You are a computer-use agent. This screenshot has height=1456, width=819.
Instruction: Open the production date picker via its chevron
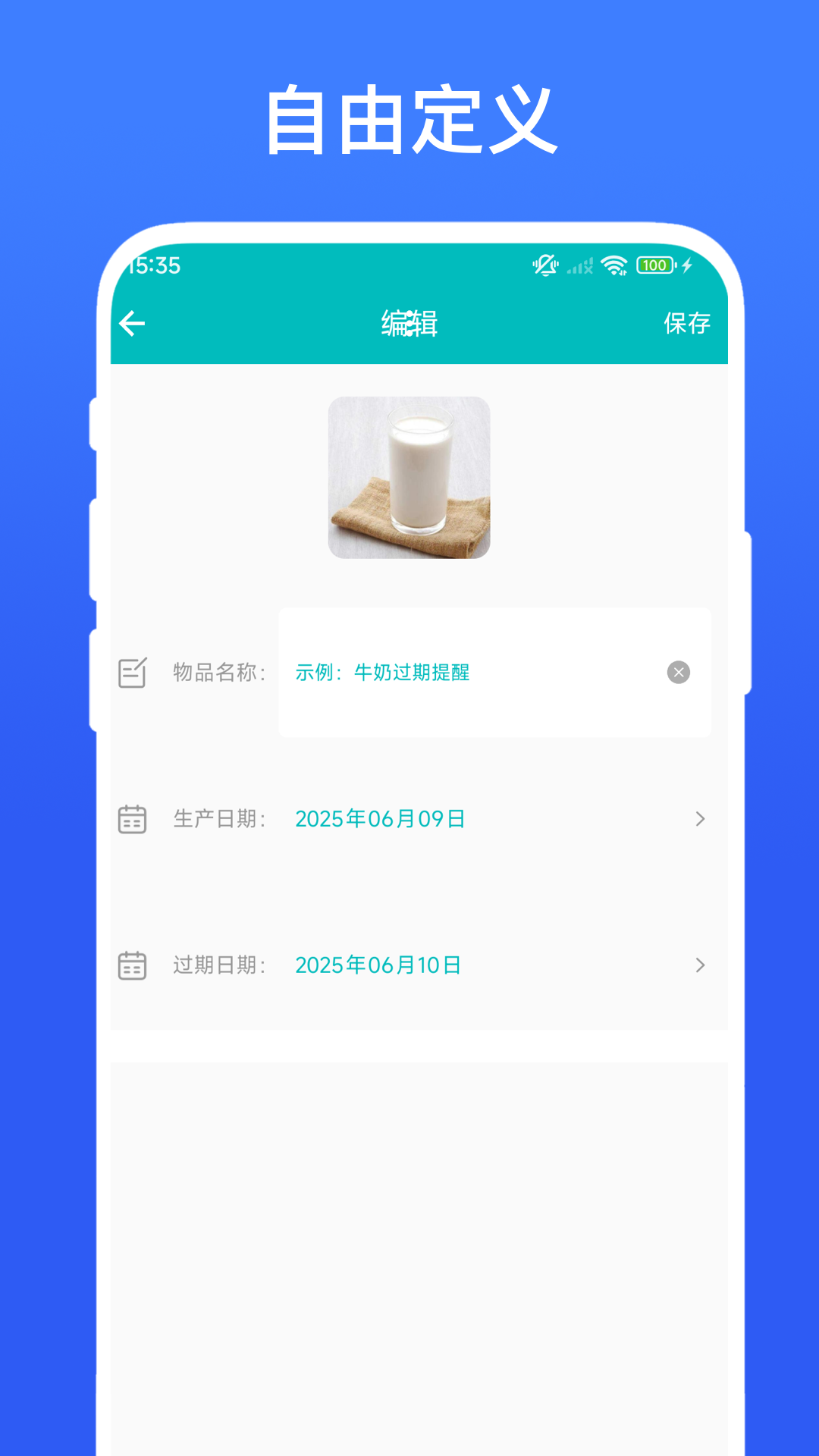click(x=700, y=818)
